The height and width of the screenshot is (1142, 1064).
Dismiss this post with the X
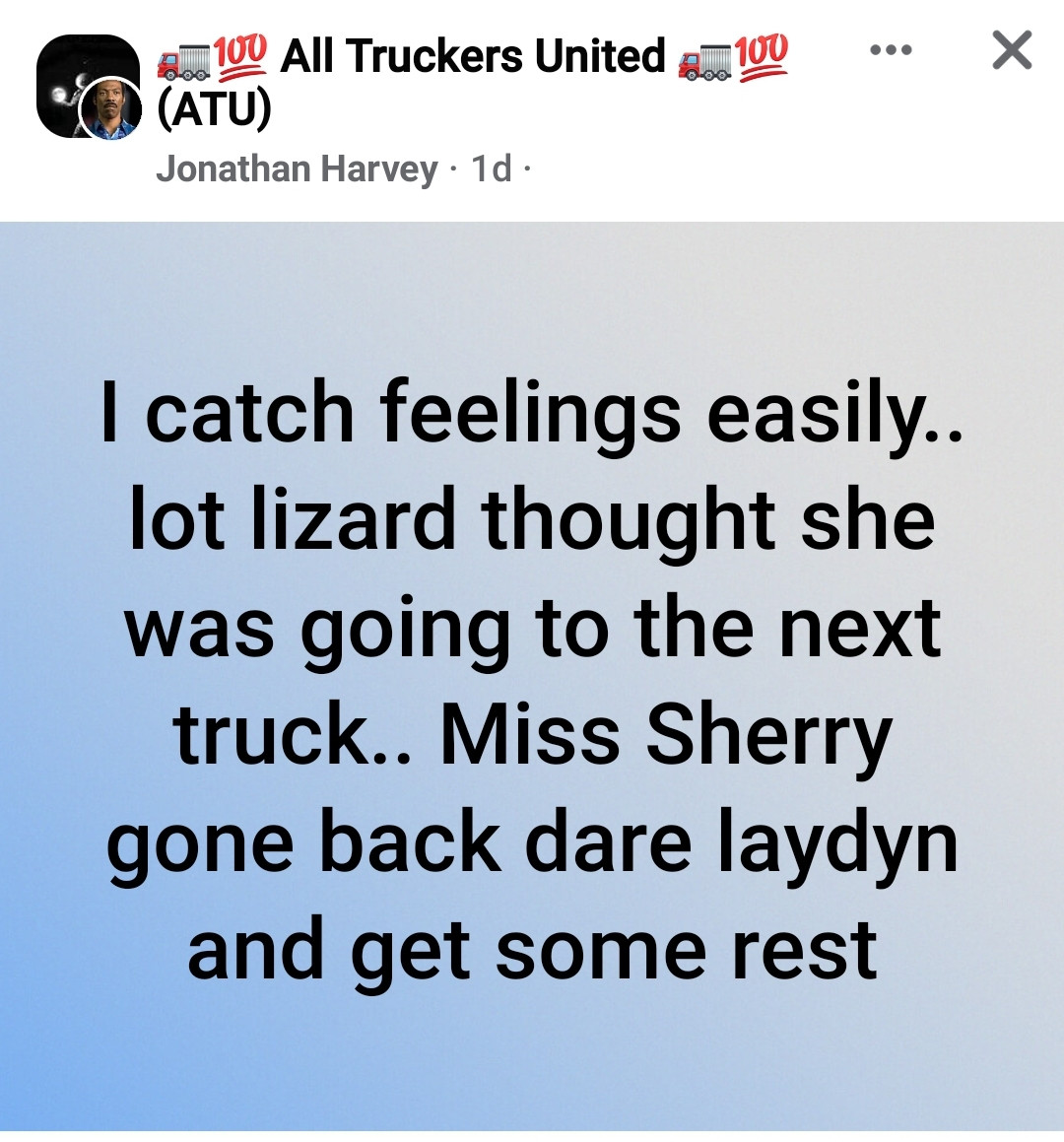(1012, 50)
